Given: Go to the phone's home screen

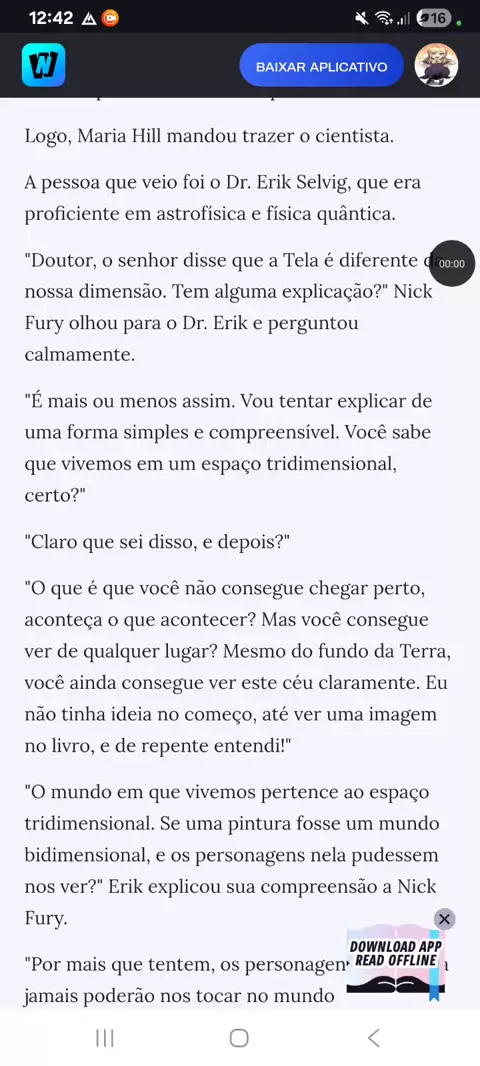Looking at the screenshot, I should click(239, 1038).
